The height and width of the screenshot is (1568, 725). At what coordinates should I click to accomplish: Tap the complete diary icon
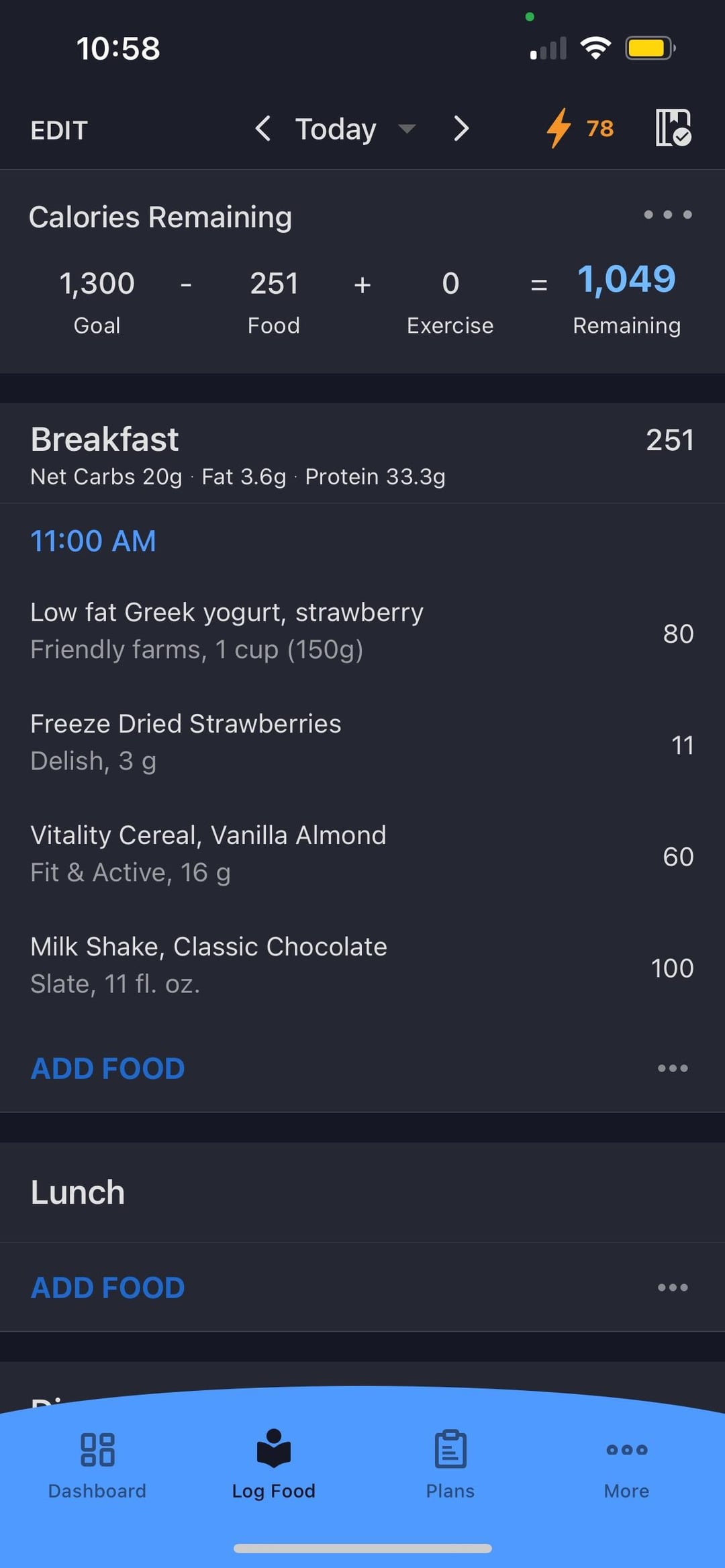[673, 127]
